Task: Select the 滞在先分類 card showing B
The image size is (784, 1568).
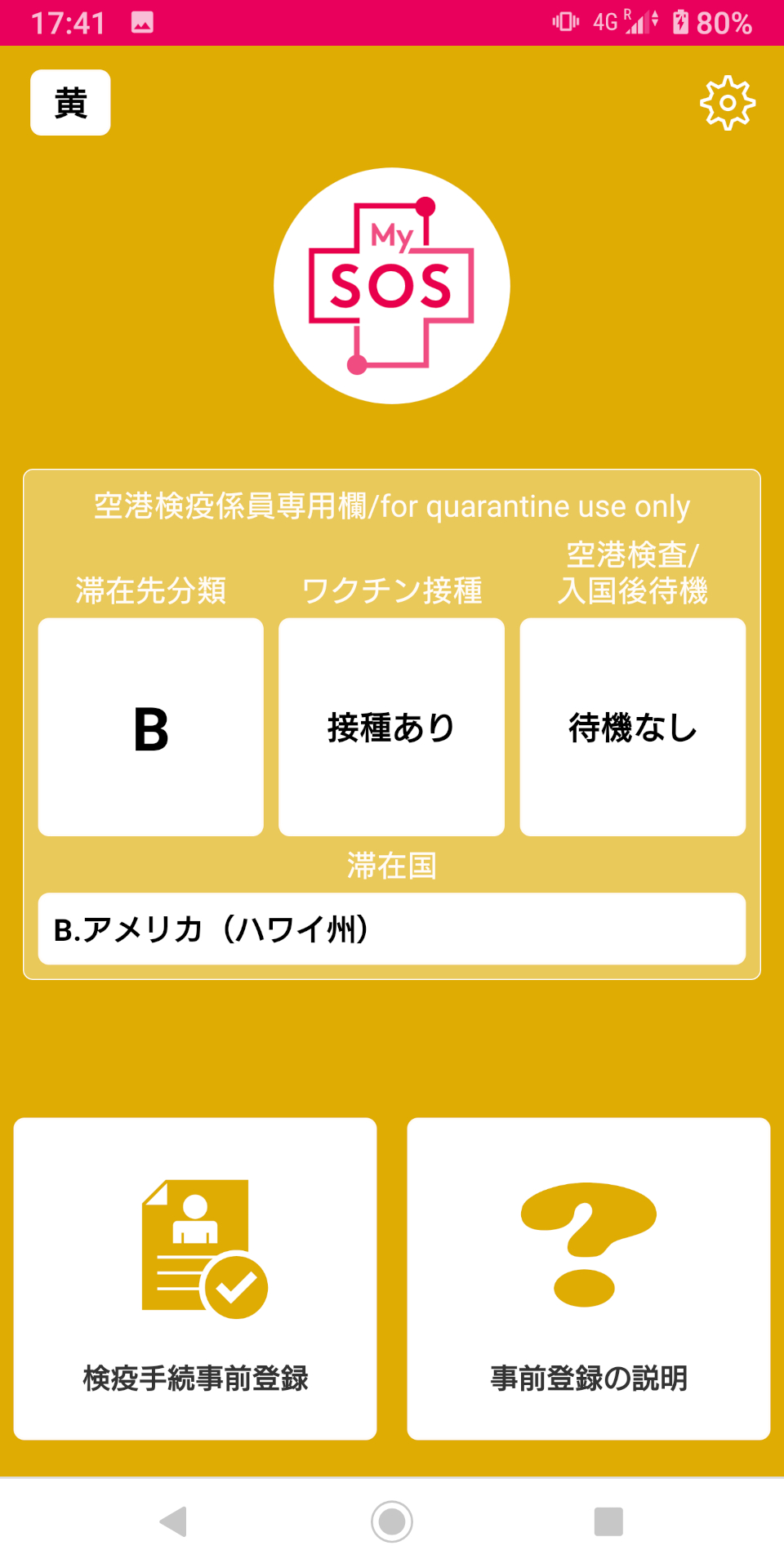Action: pos(150,727)
